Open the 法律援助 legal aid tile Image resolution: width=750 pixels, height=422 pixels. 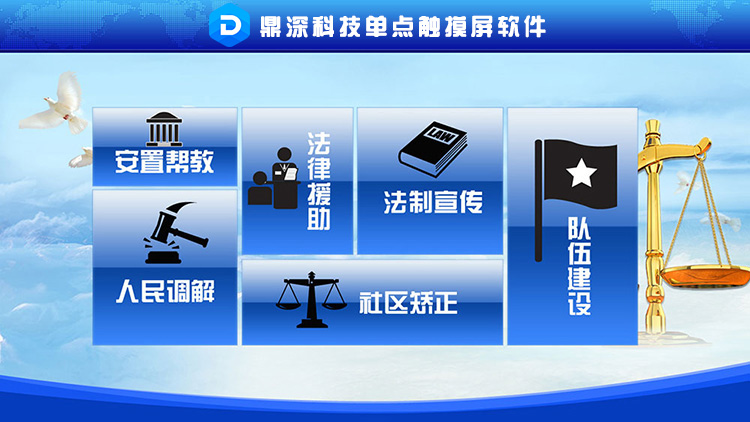pyautogui.click(x=297, y=181)
